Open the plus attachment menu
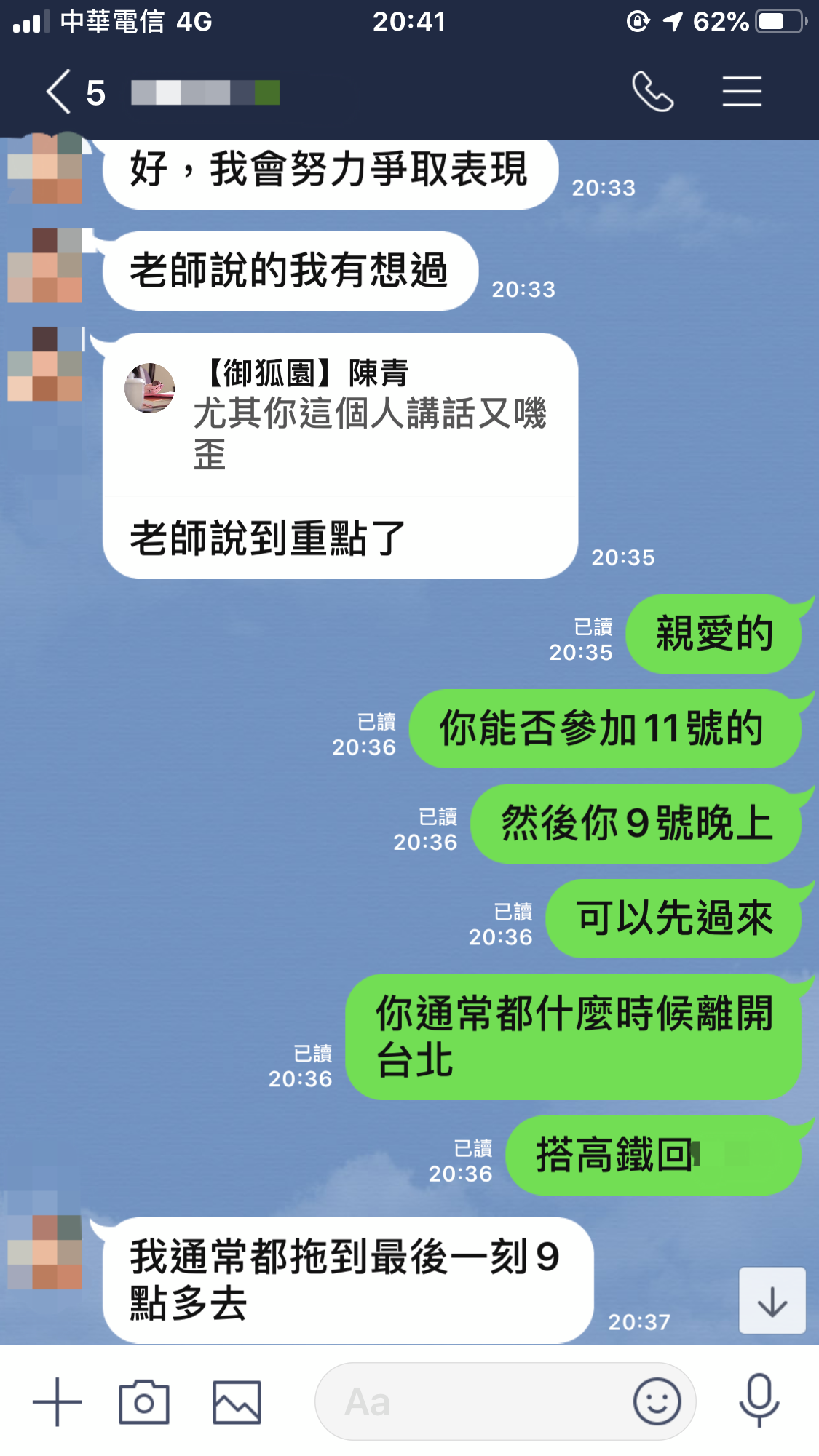 coord(58,1401)
